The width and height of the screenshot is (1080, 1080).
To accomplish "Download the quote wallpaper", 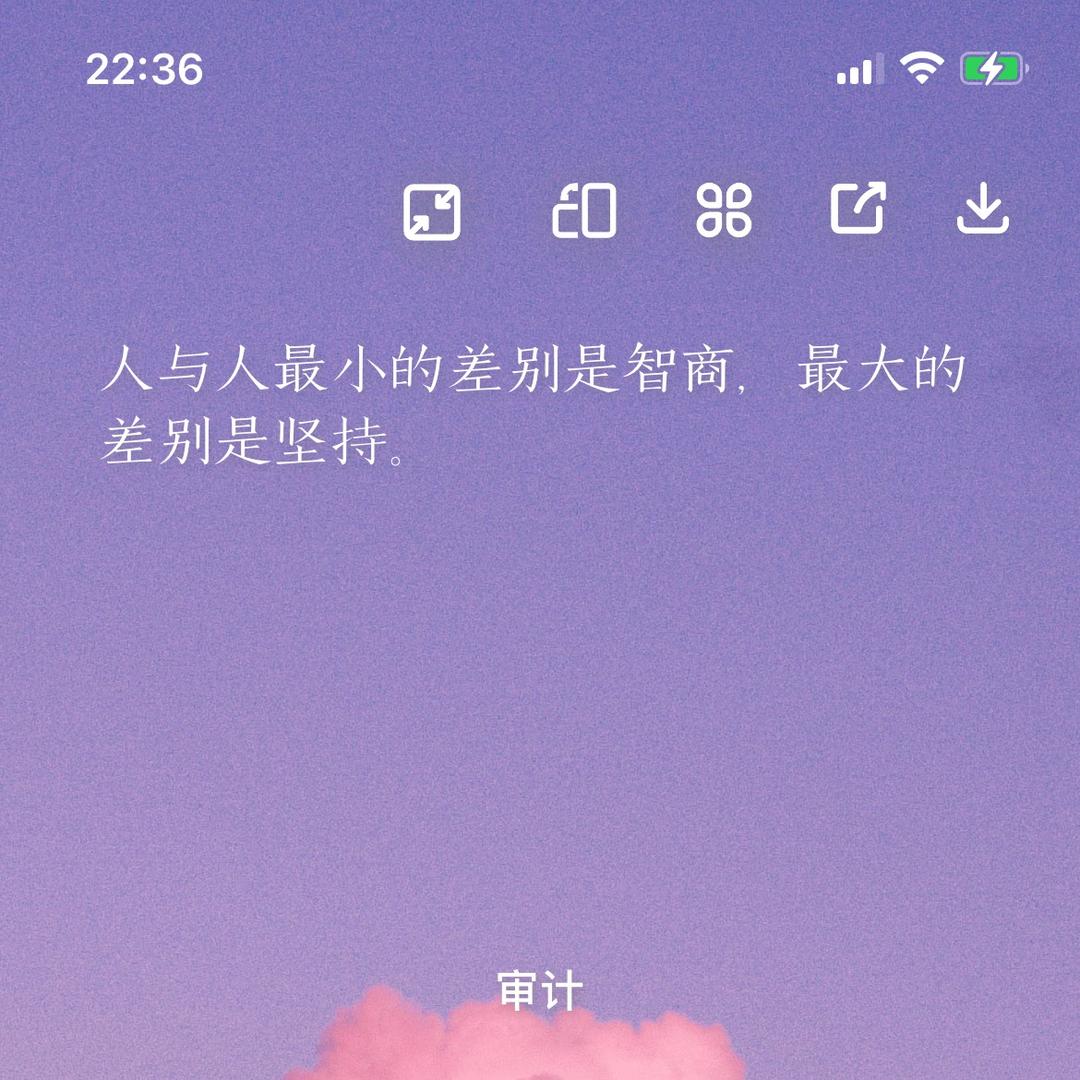I will (983, 211).
